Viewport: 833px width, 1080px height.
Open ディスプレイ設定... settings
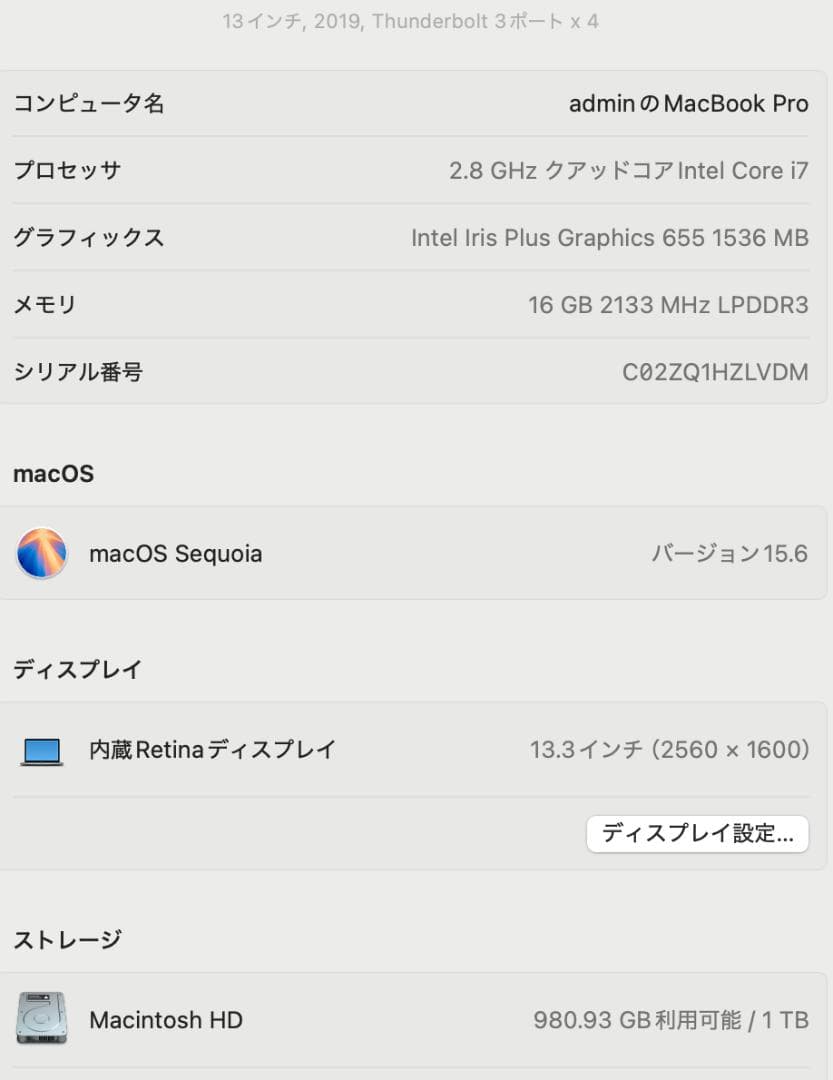pyautogui.click(x=697, y=833)
